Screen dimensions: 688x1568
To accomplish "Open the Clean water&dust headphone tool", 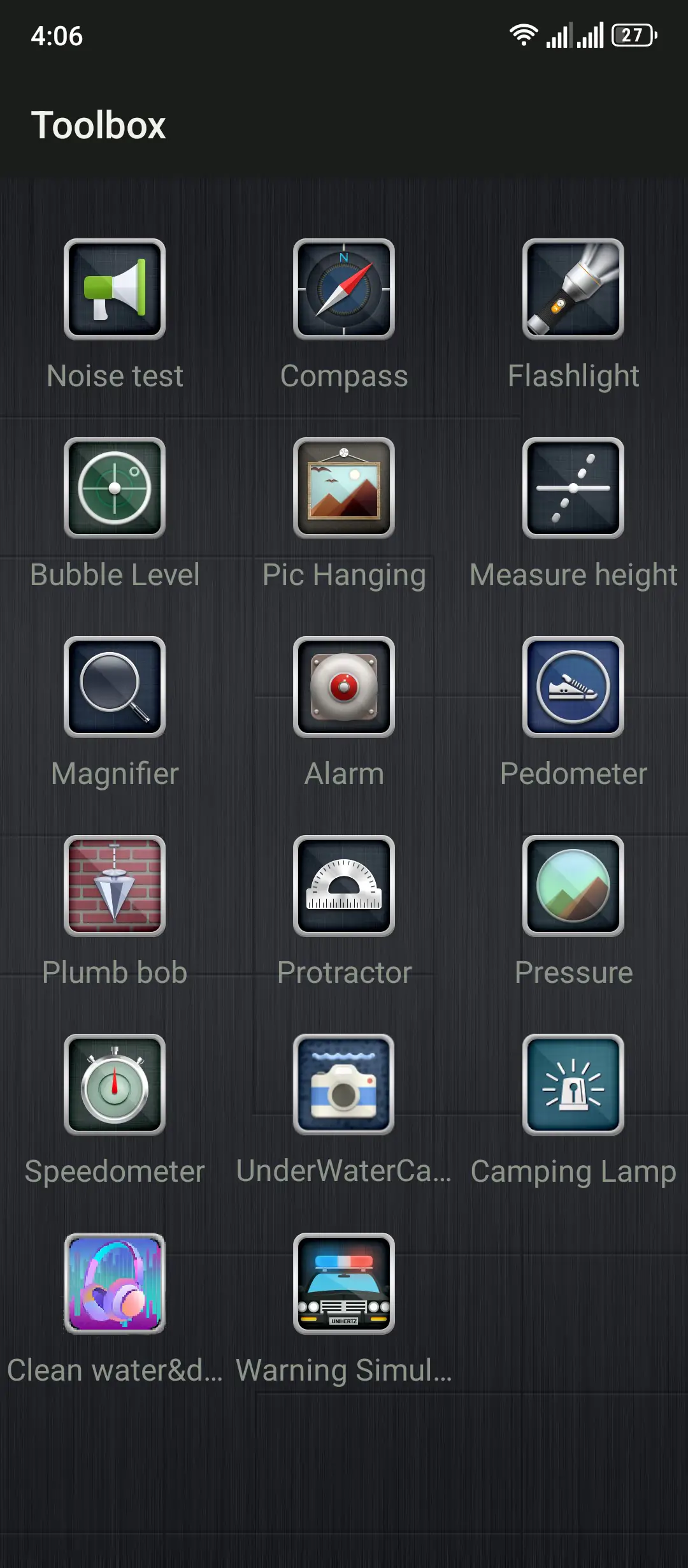I will pos(115,1284).
